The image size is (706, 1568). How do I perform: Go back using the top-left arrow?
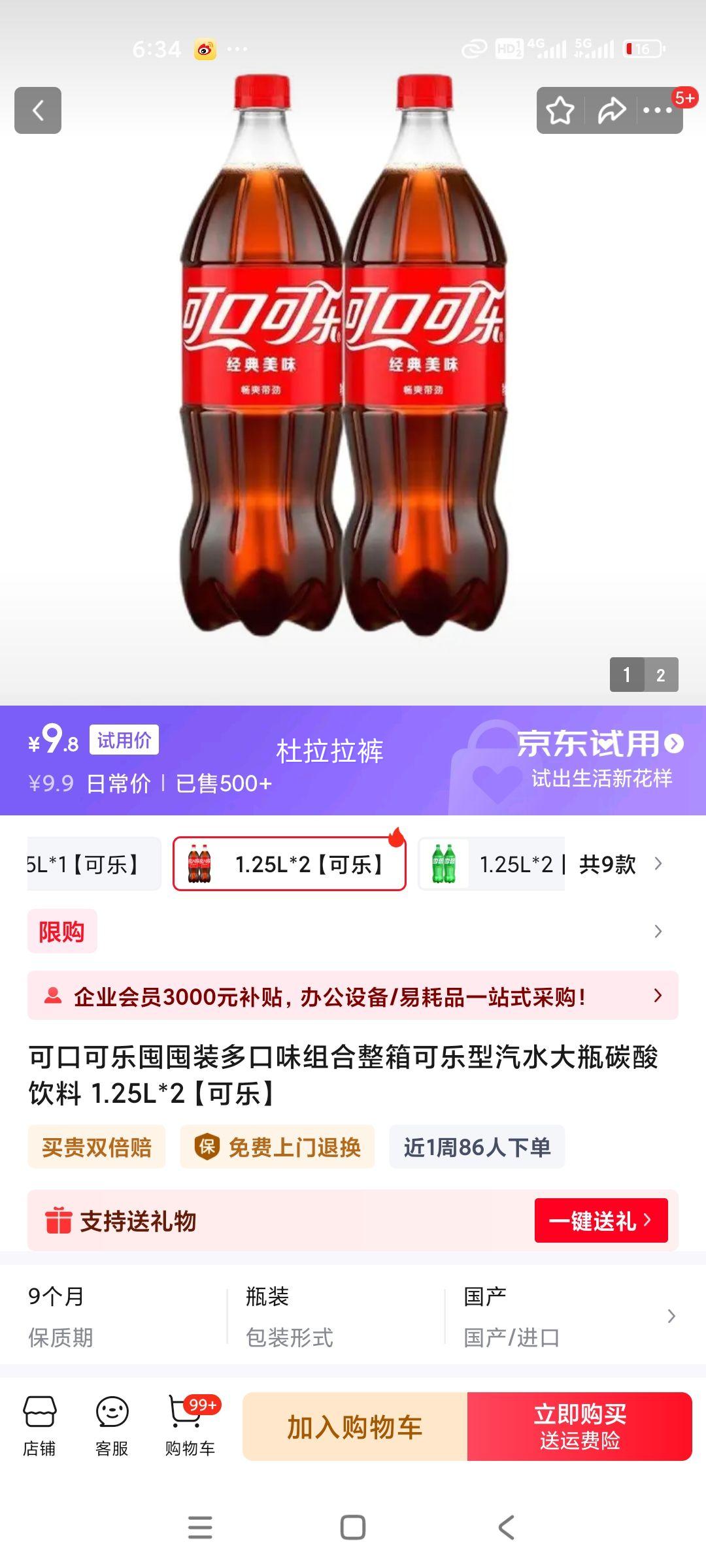tap(38, 110)
